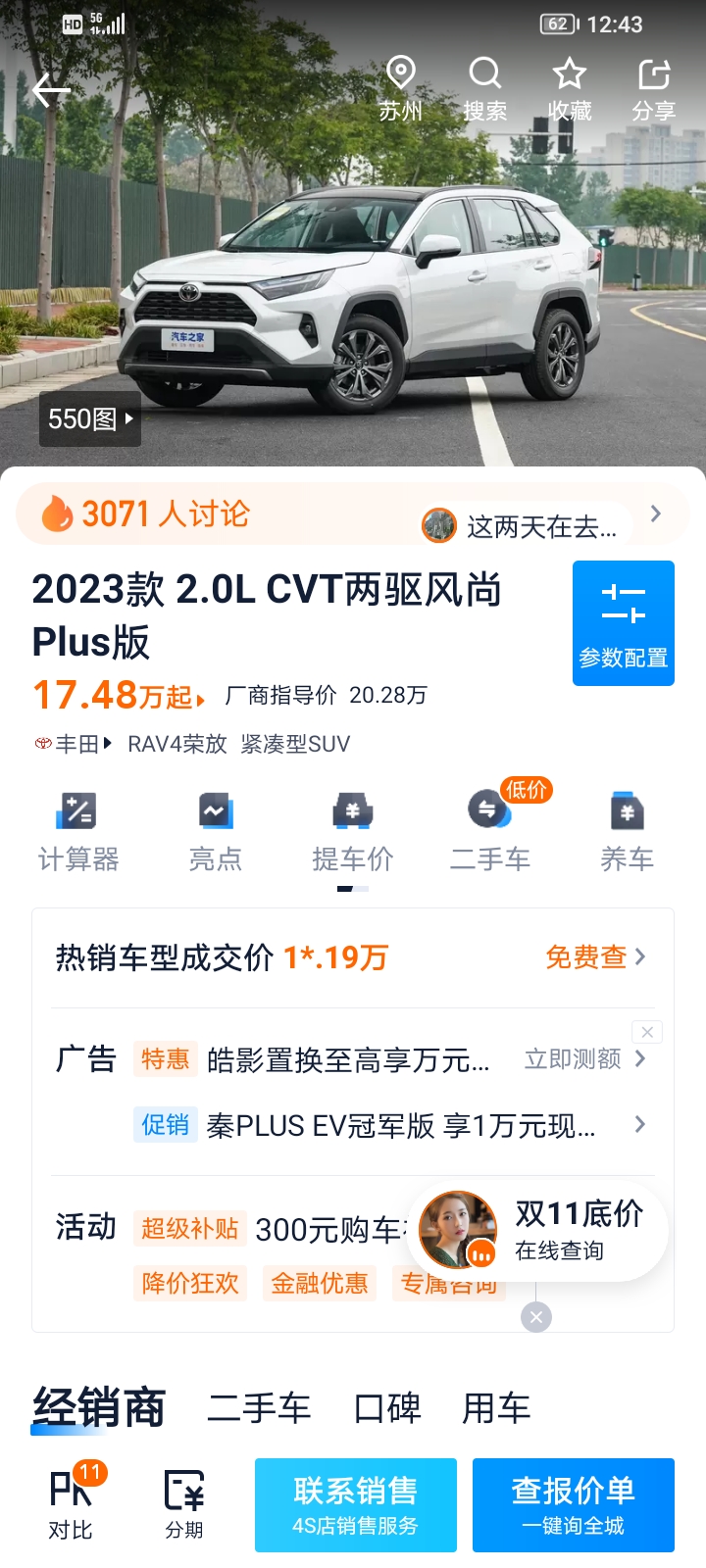Check 提车价 pickup prices
706x1568 pixels.
[x=352, y=832]
